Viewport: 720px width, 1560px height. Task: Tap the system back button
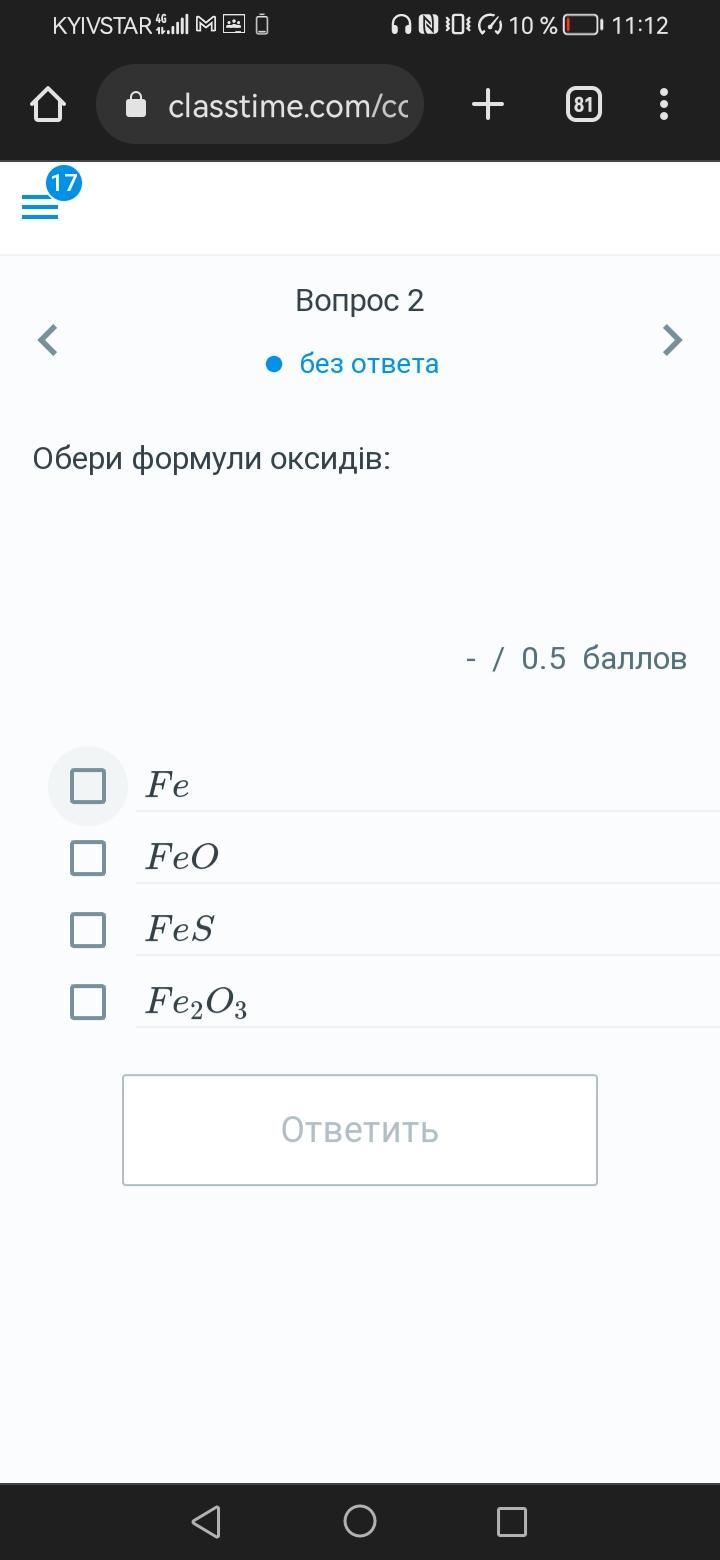206,1521
